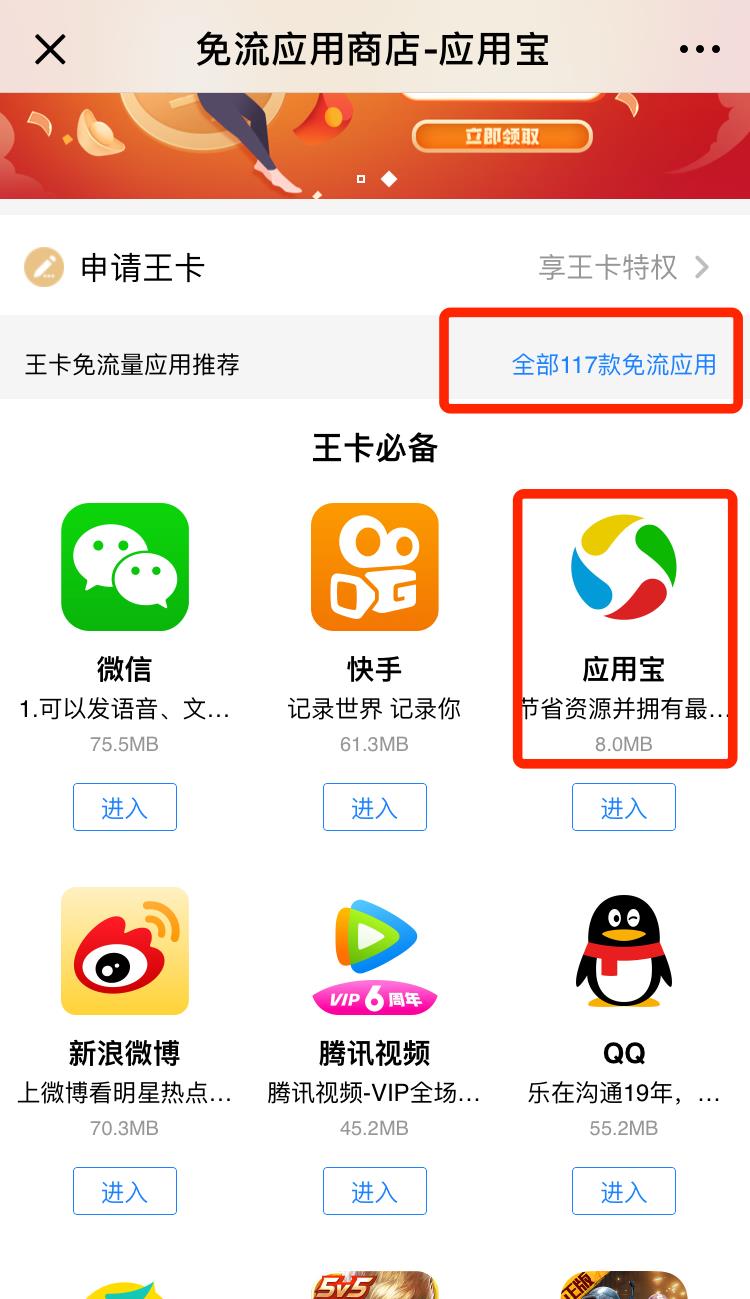Tap 进入 button under QQ
This screenshot has height=1299, width=750.
623,1191
